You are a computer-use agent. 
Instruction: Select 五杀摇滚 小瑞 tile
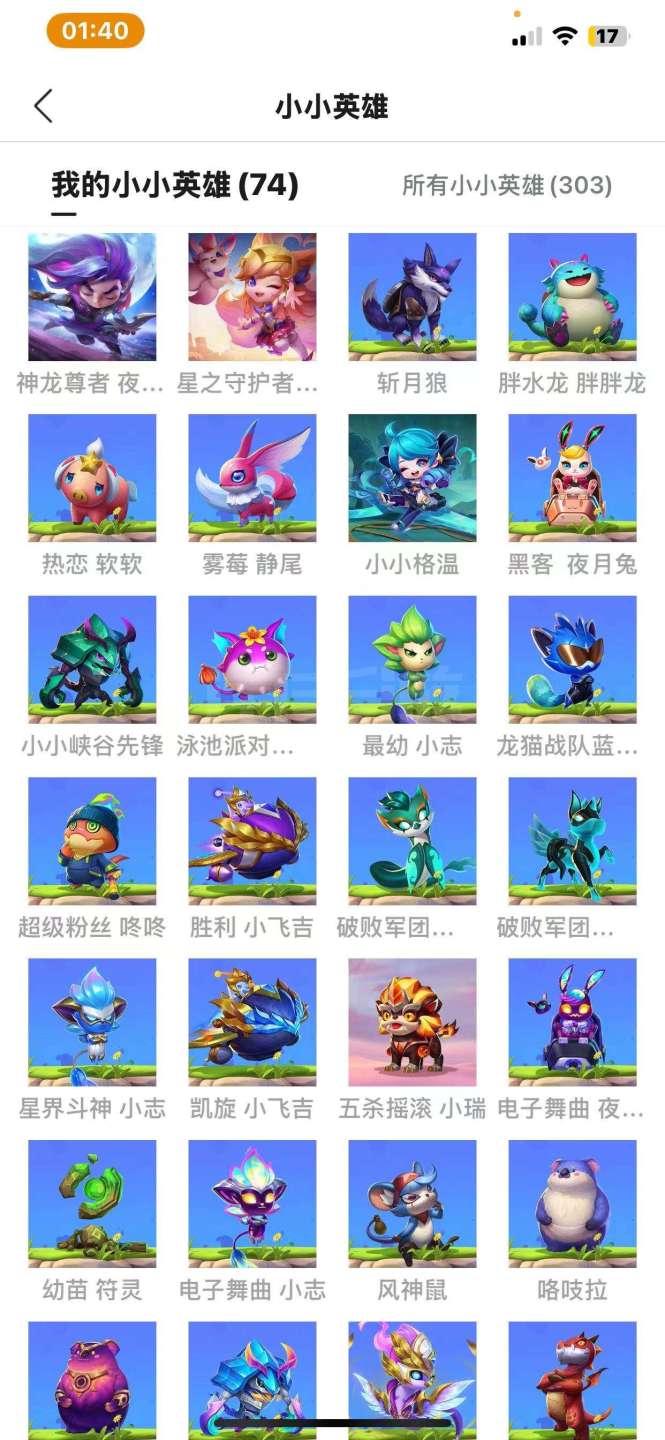(x=412, y=1022)
